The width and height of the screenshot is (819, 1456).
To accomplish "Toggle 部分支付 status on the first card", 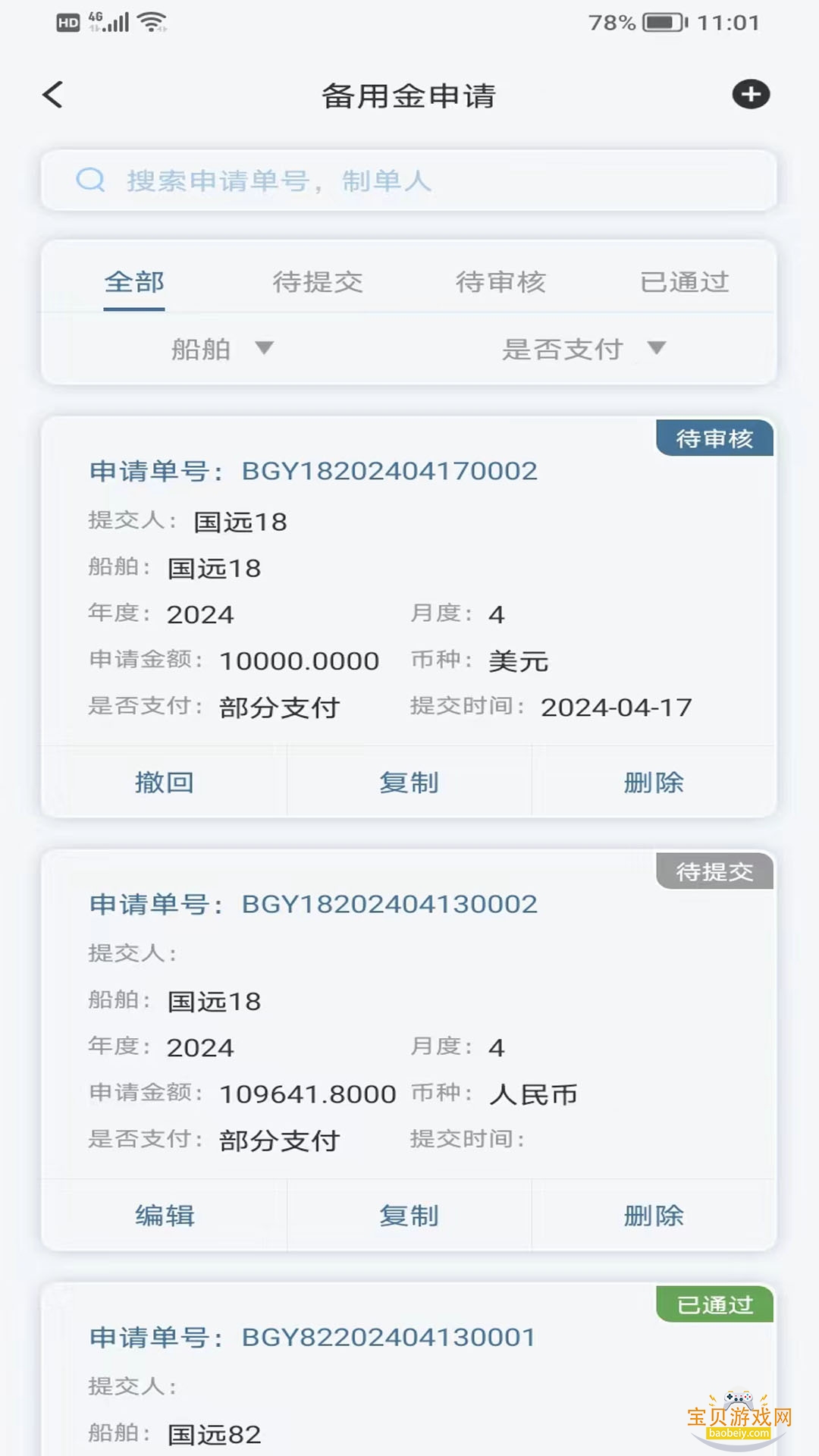I will pyautogui.click(x=278, y=708).
